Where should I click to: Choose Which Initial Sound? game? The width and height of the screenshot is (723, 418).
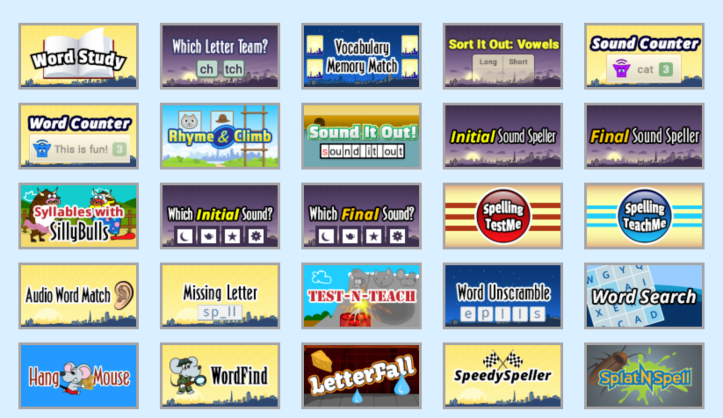[x=220, y=216]
